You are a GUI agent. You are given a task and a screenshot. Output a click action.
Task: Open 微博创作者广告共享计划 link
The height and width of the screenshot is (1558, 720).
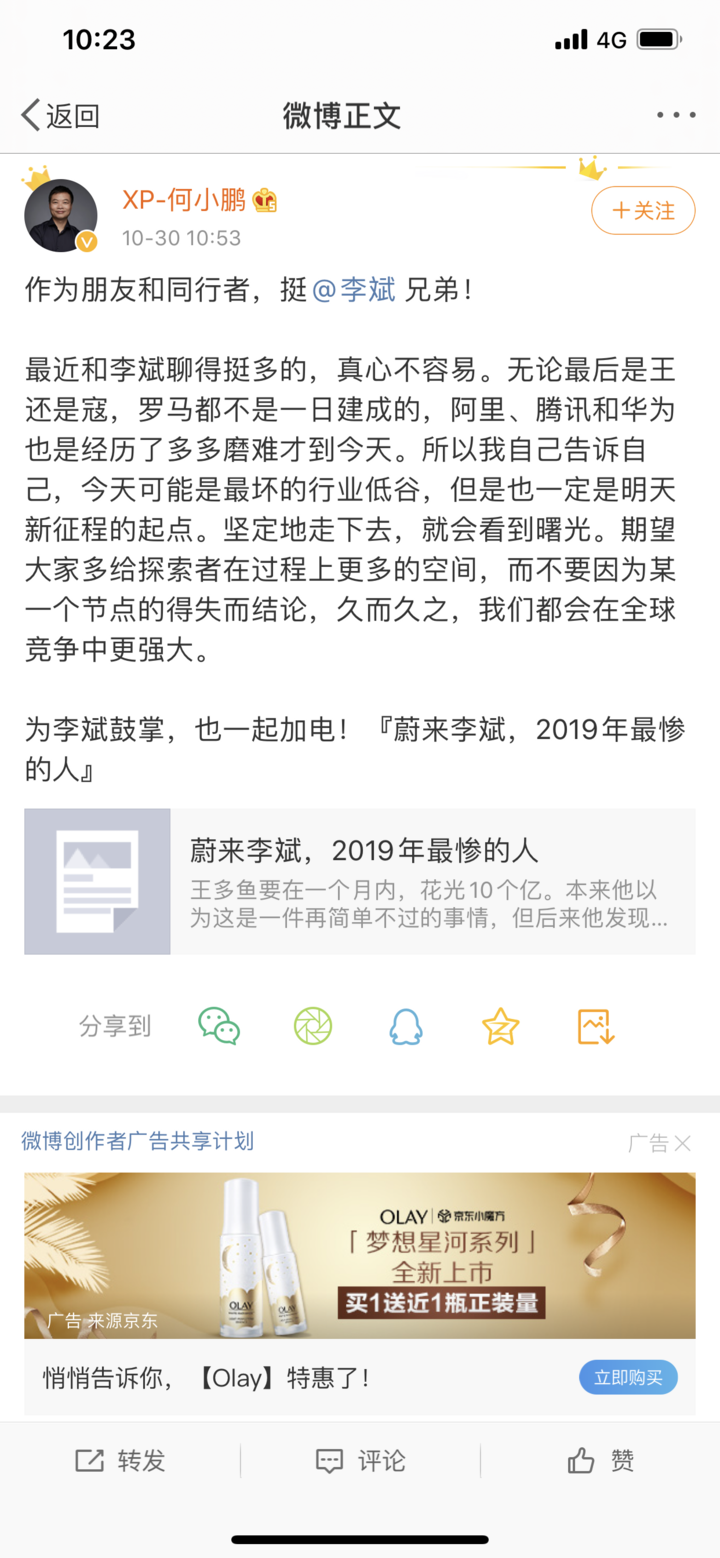pyautogui.click(x=138, y=1141)
